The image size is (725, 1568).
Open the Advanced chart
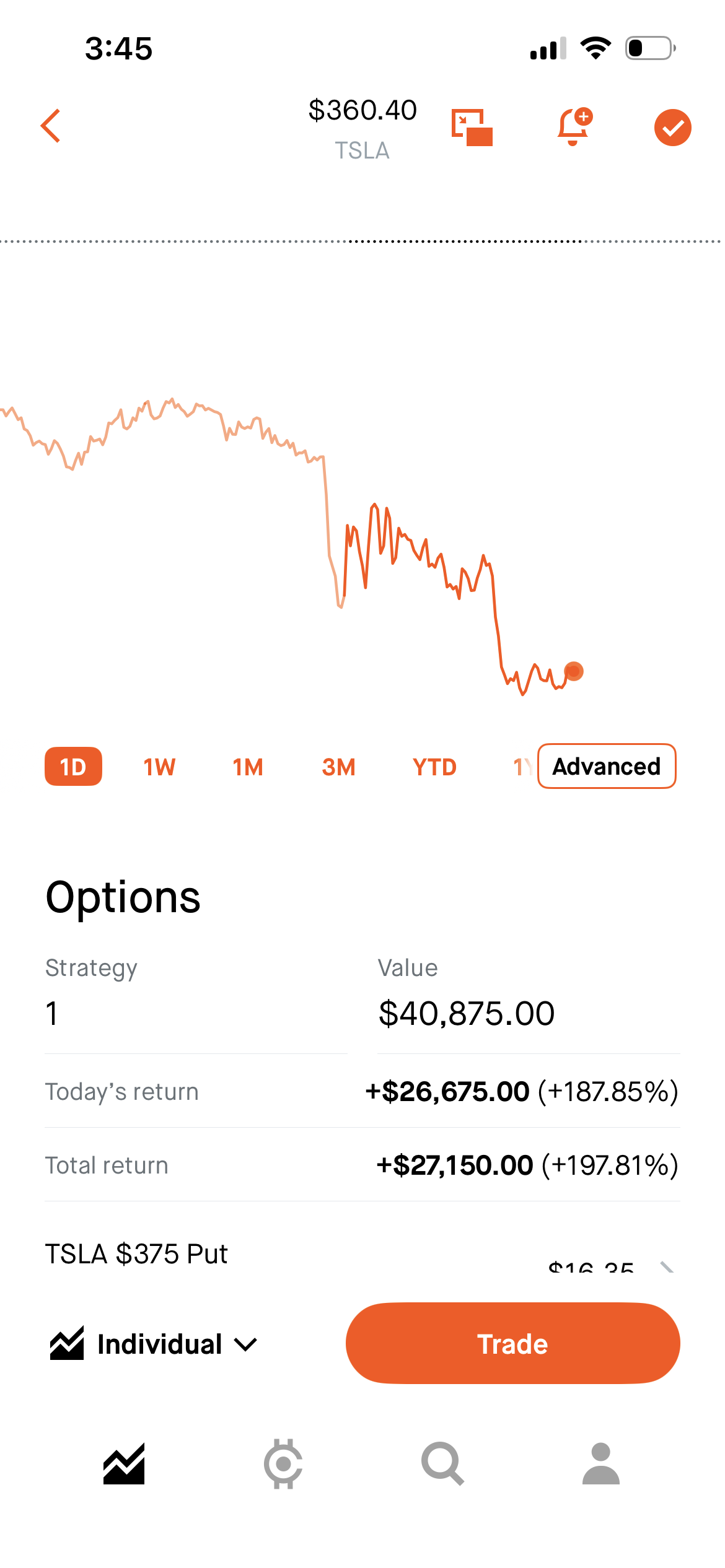[607, 766]
